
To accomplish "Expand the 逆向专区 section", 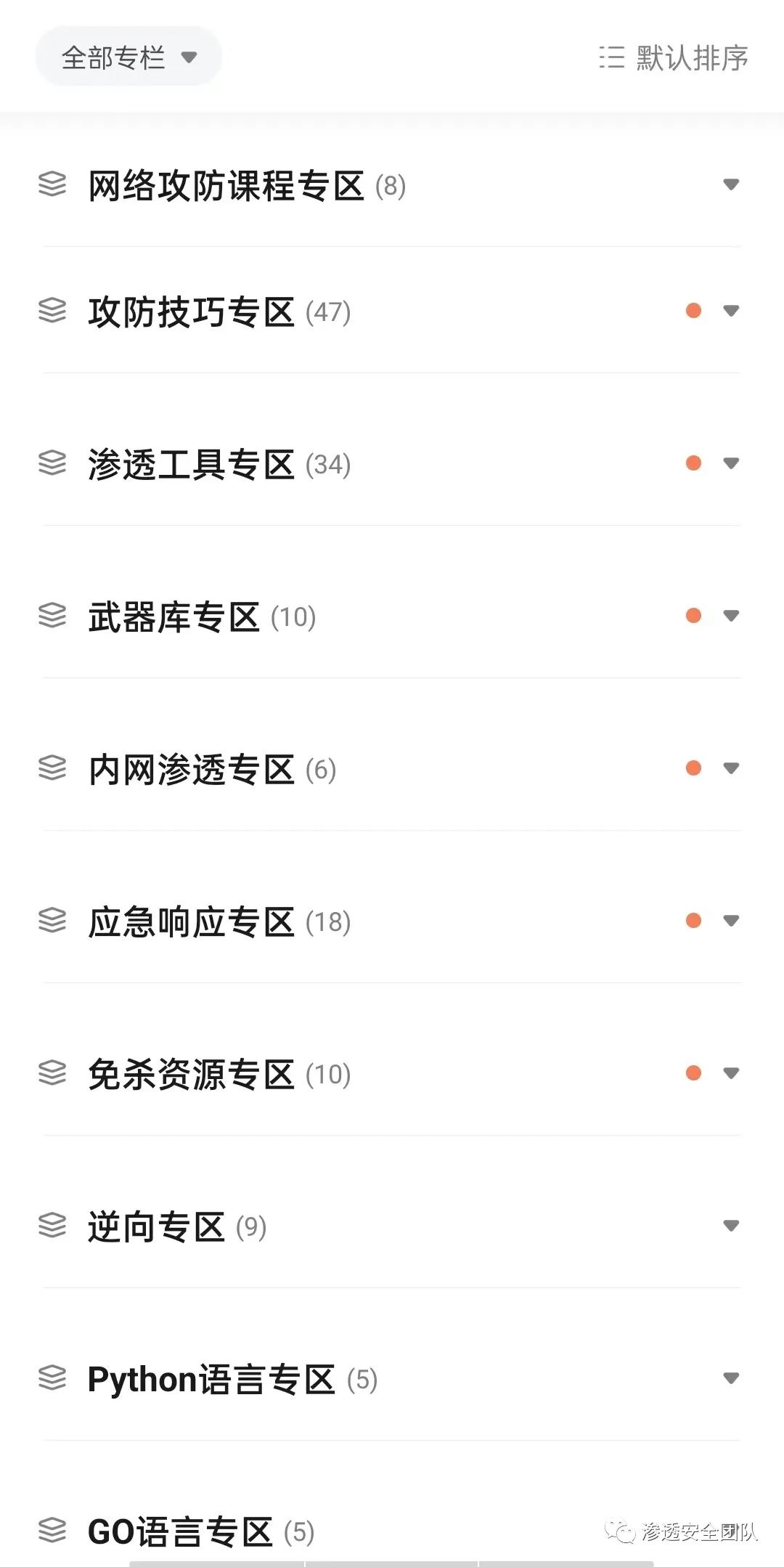I will click(x=731, y=1226).
